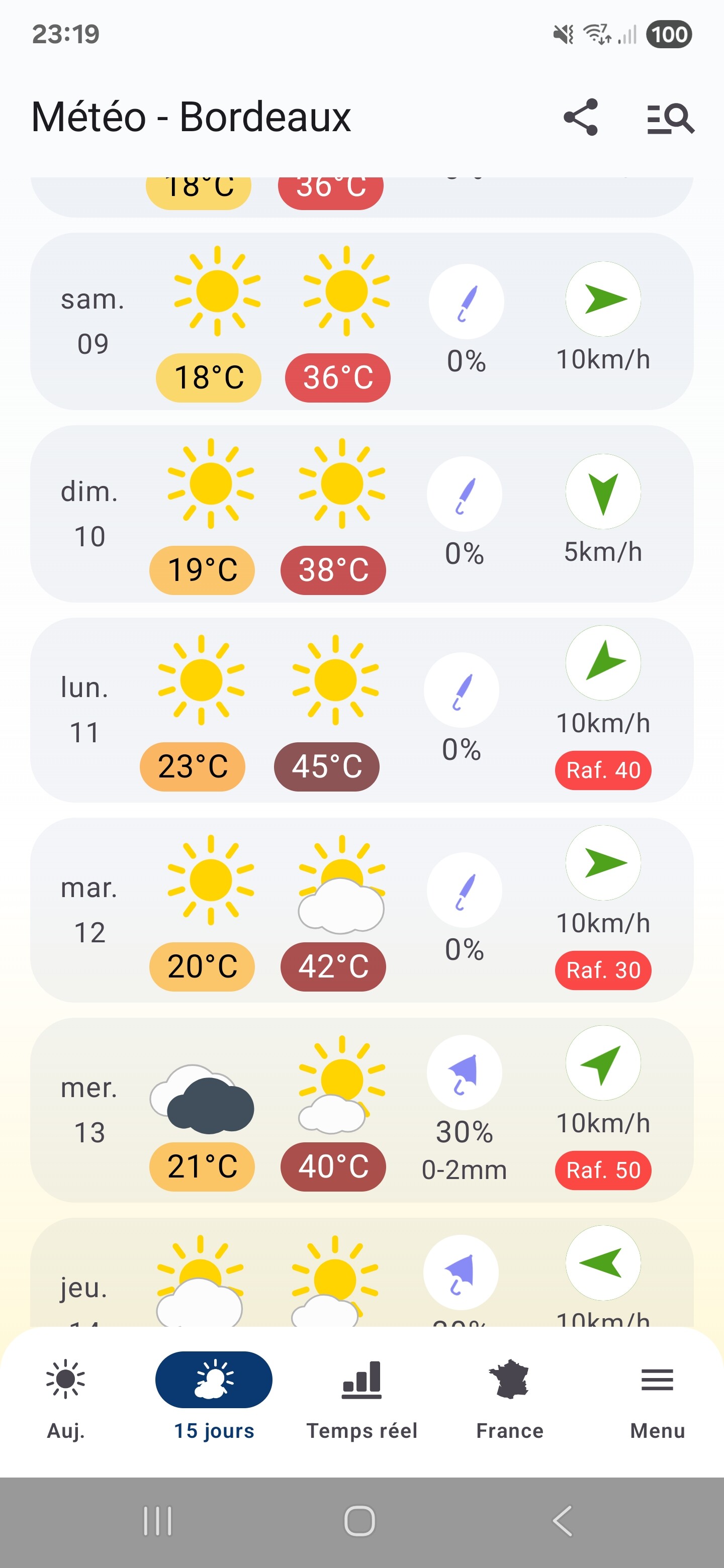Select the mar. 12 forecast card

(x=361, y=910)
